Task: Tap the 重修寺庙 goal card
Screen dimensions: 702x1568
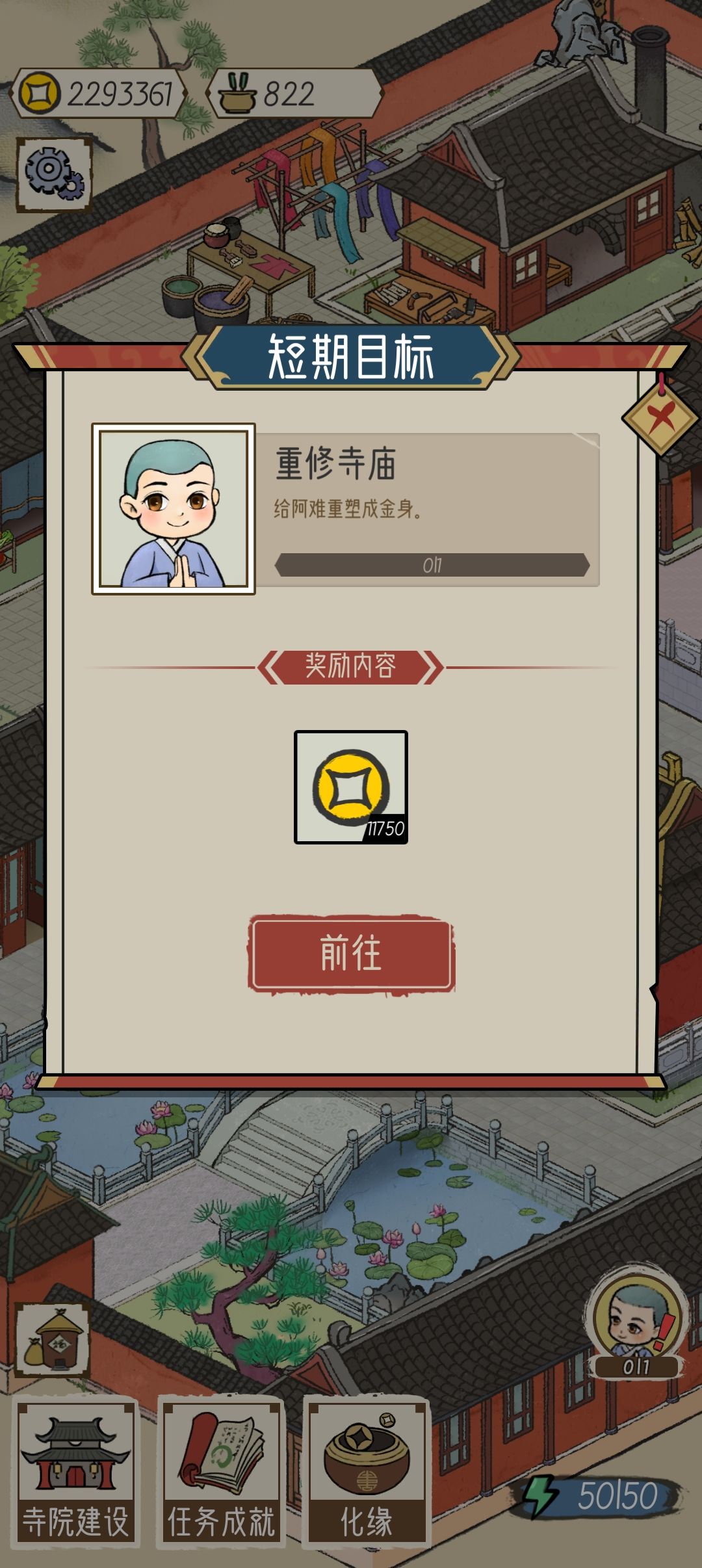Action: [346, 509]
